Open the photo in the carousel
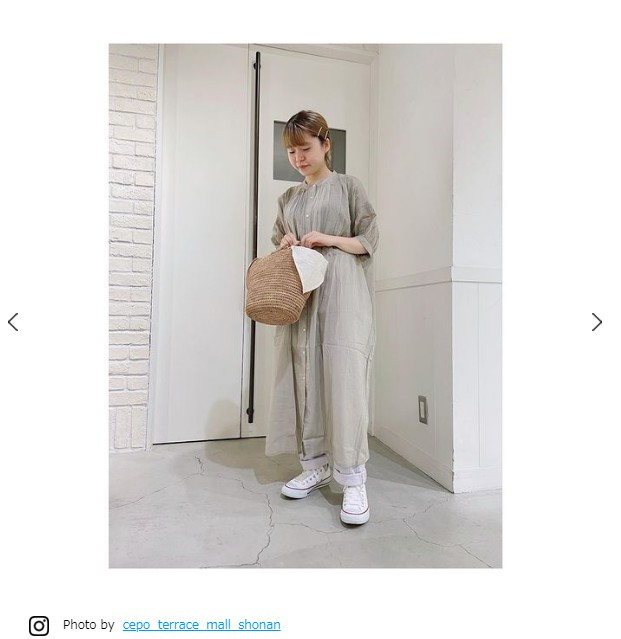The height and width of the screenshot is (639, 621). point(305,305)
